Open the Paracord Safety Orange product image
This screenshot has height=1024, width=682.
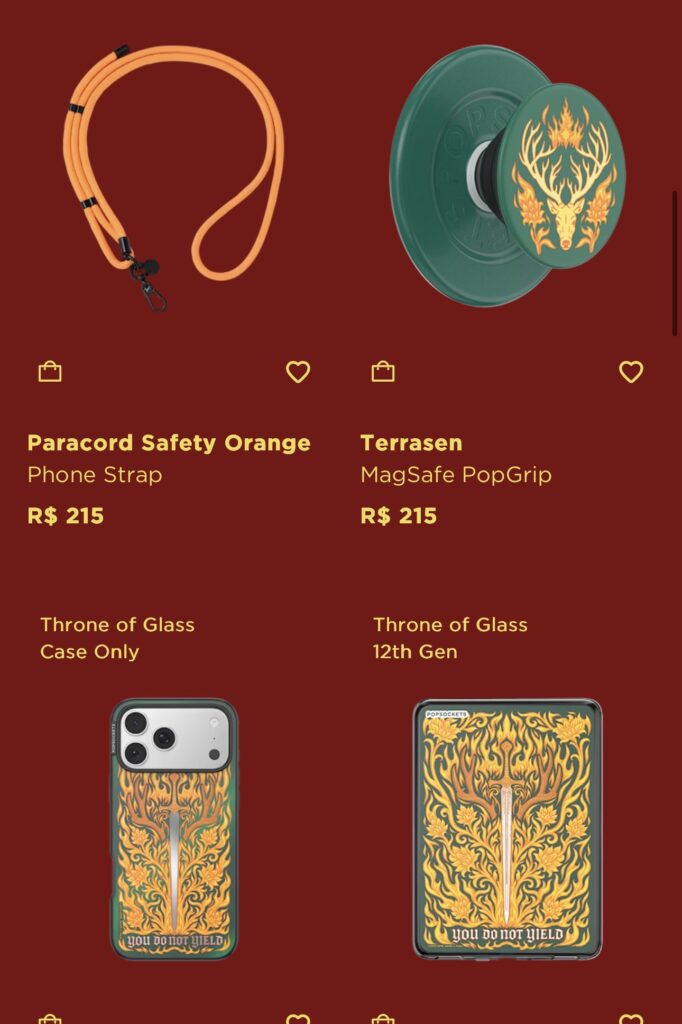[x=172, y=175]
